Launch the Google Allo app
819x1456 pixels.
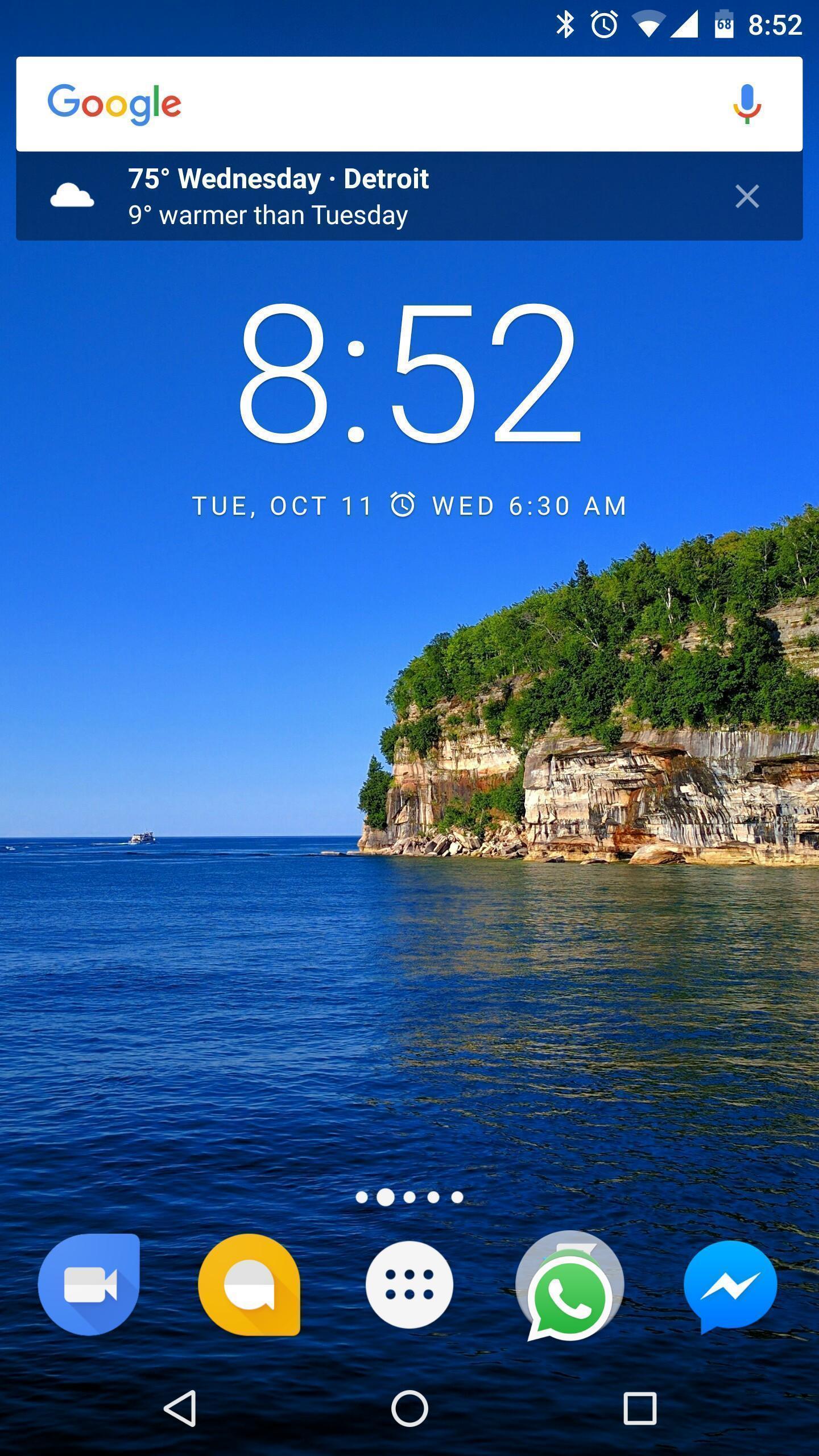[249, 1284]
